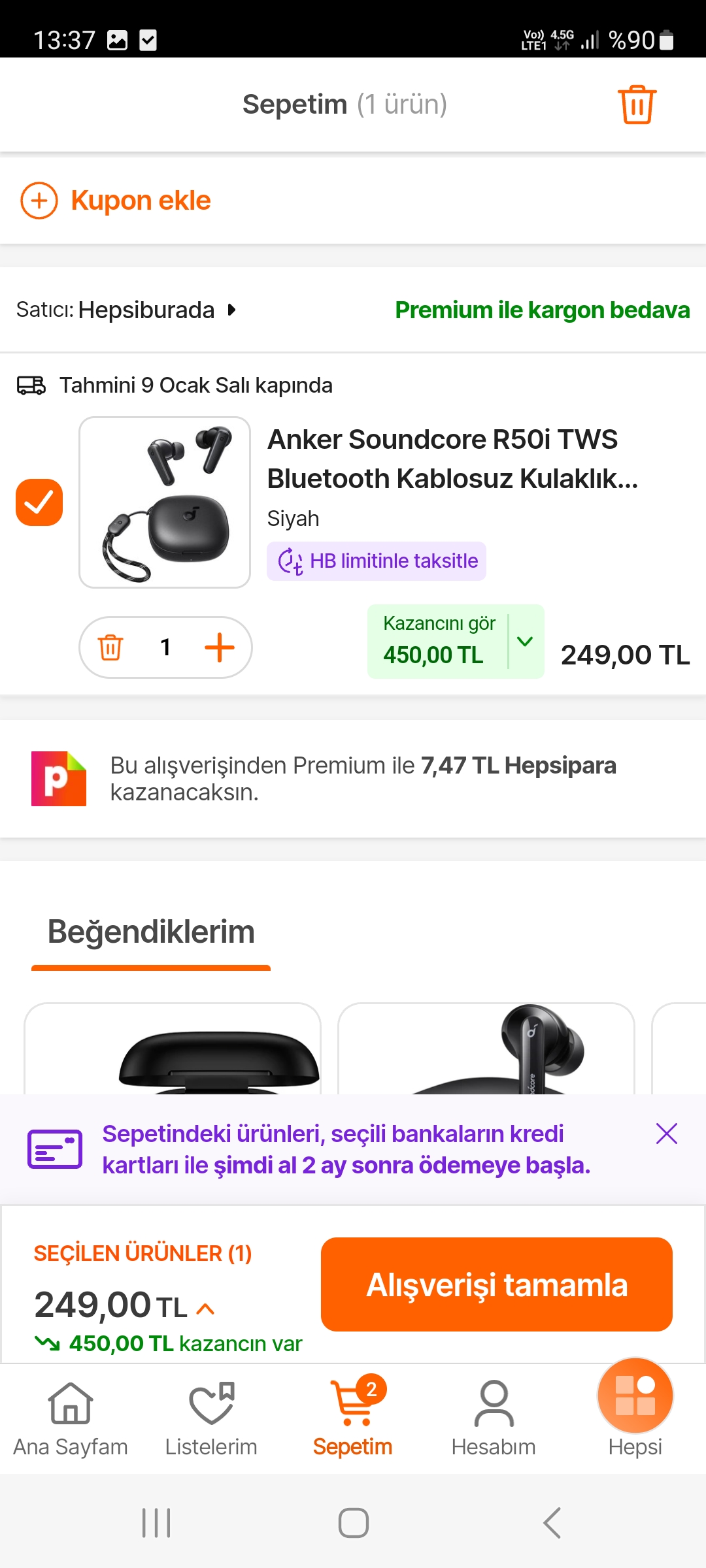Image resolution: width=706 pixels, height=1568 pixels.
Task: Select the Beğendiklerim tab
Action: (x=151, y=932)
